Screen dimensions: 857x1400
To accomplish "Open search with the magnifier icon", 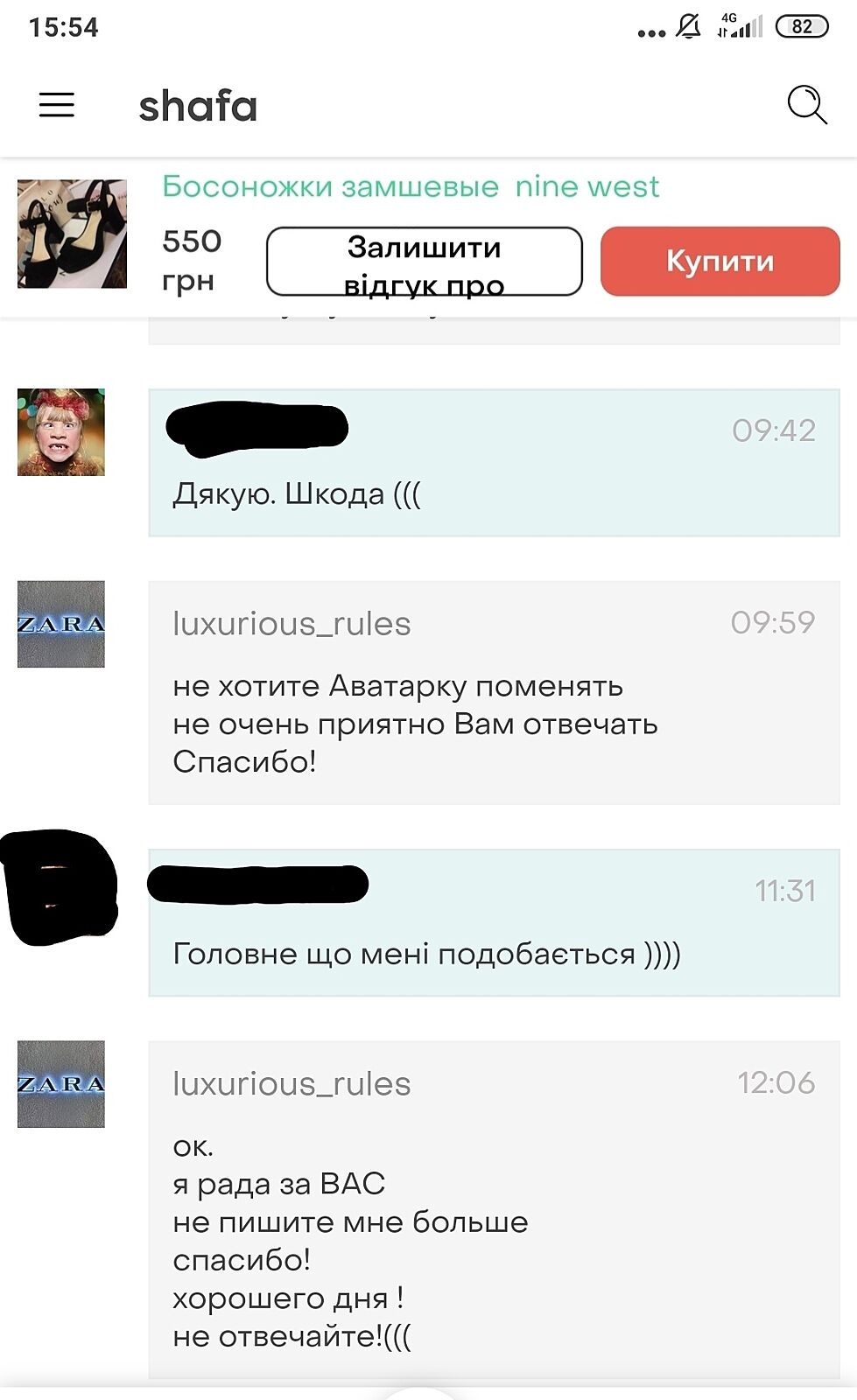I will (x=806, y=105).
